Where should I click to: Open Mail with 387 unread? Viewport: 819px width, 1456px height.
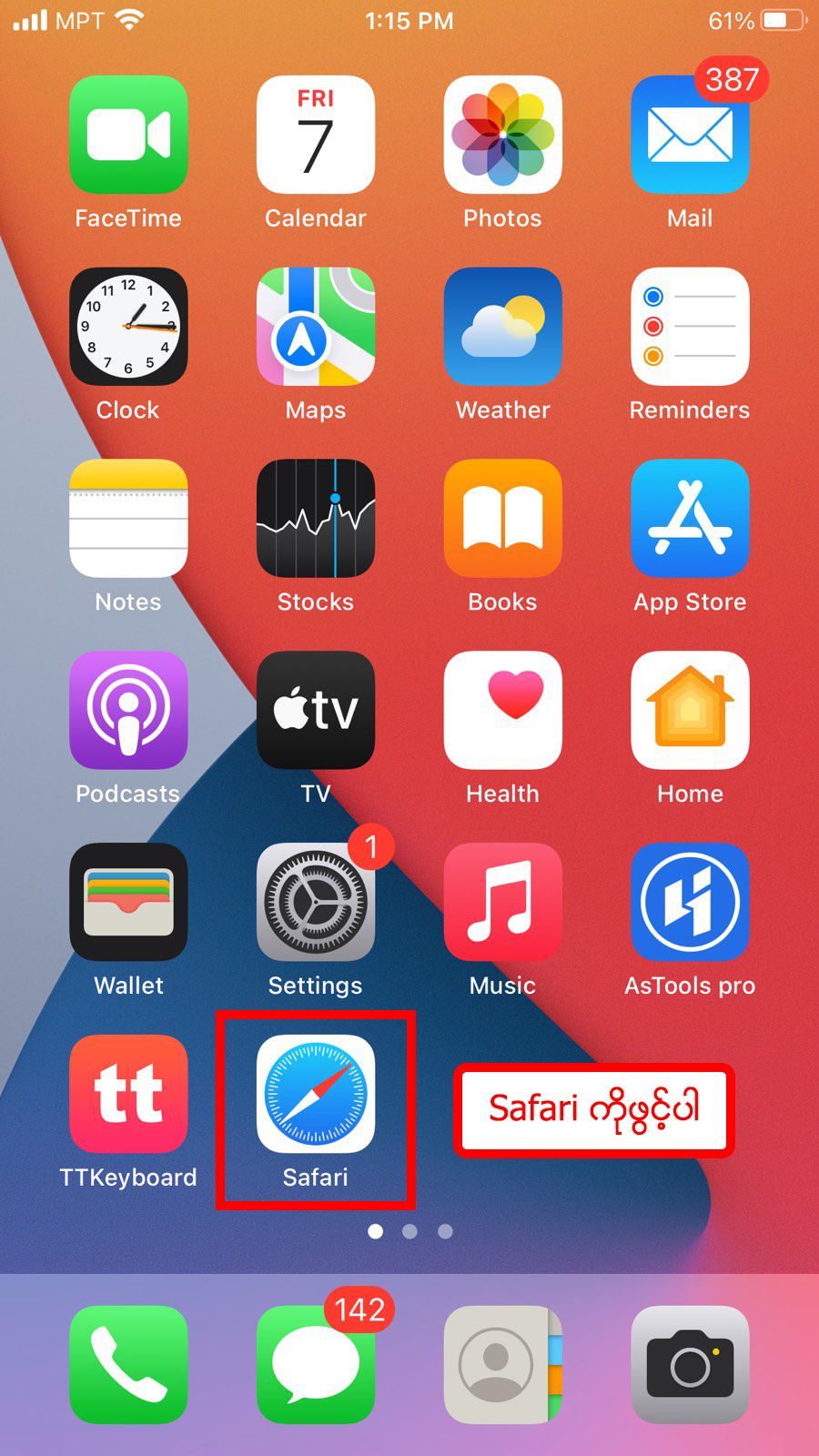click(x=689, y=135)
